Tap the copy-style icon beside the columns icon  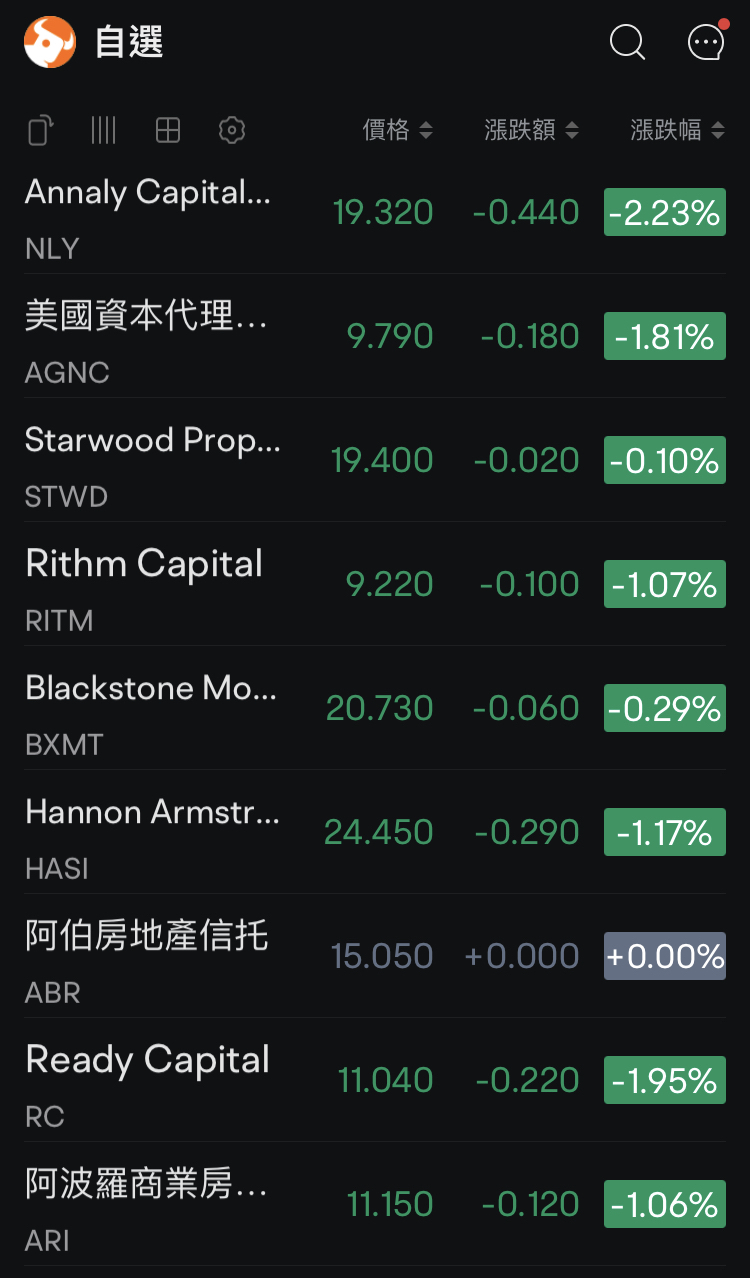click(x=40, y=130)
